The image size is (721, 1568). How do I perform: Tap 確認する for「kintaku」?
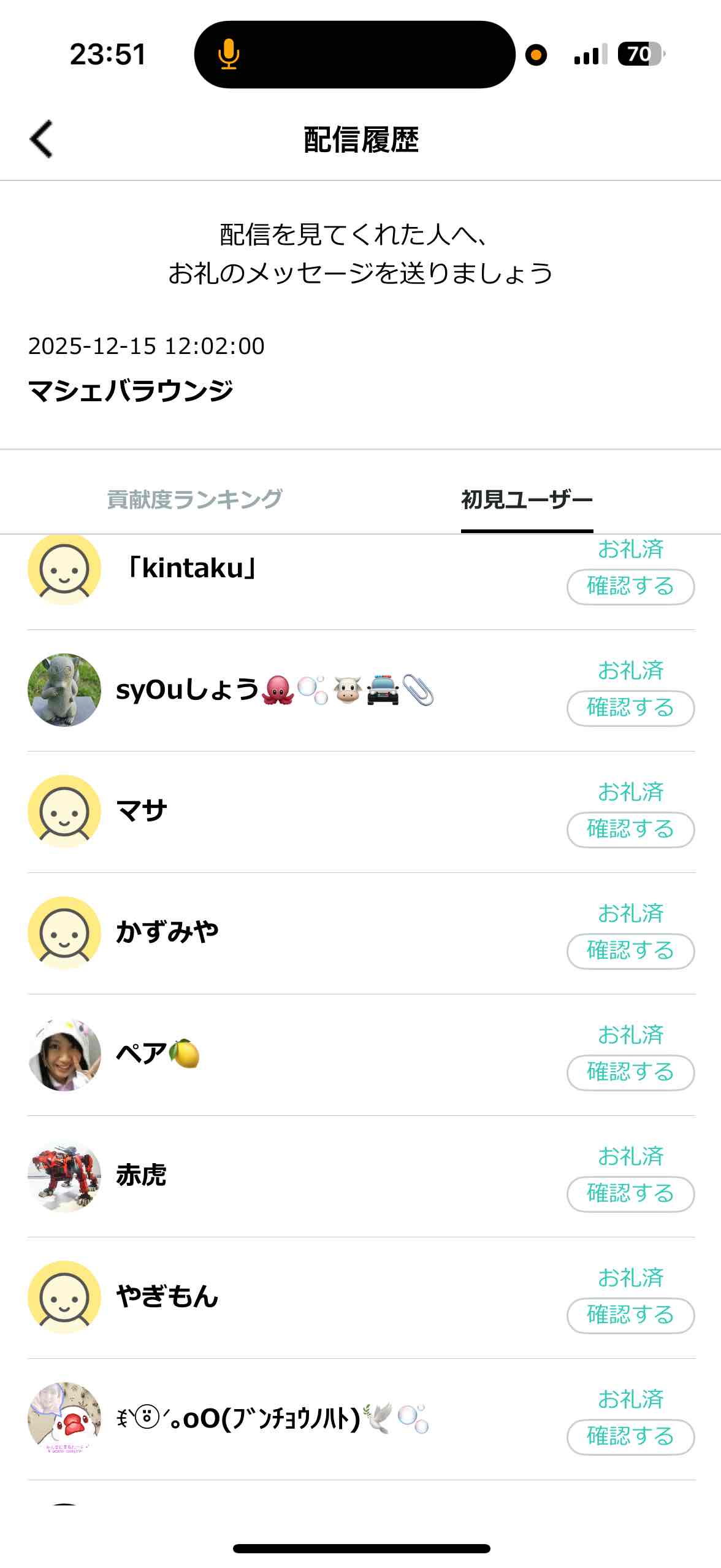click(630, 586)
